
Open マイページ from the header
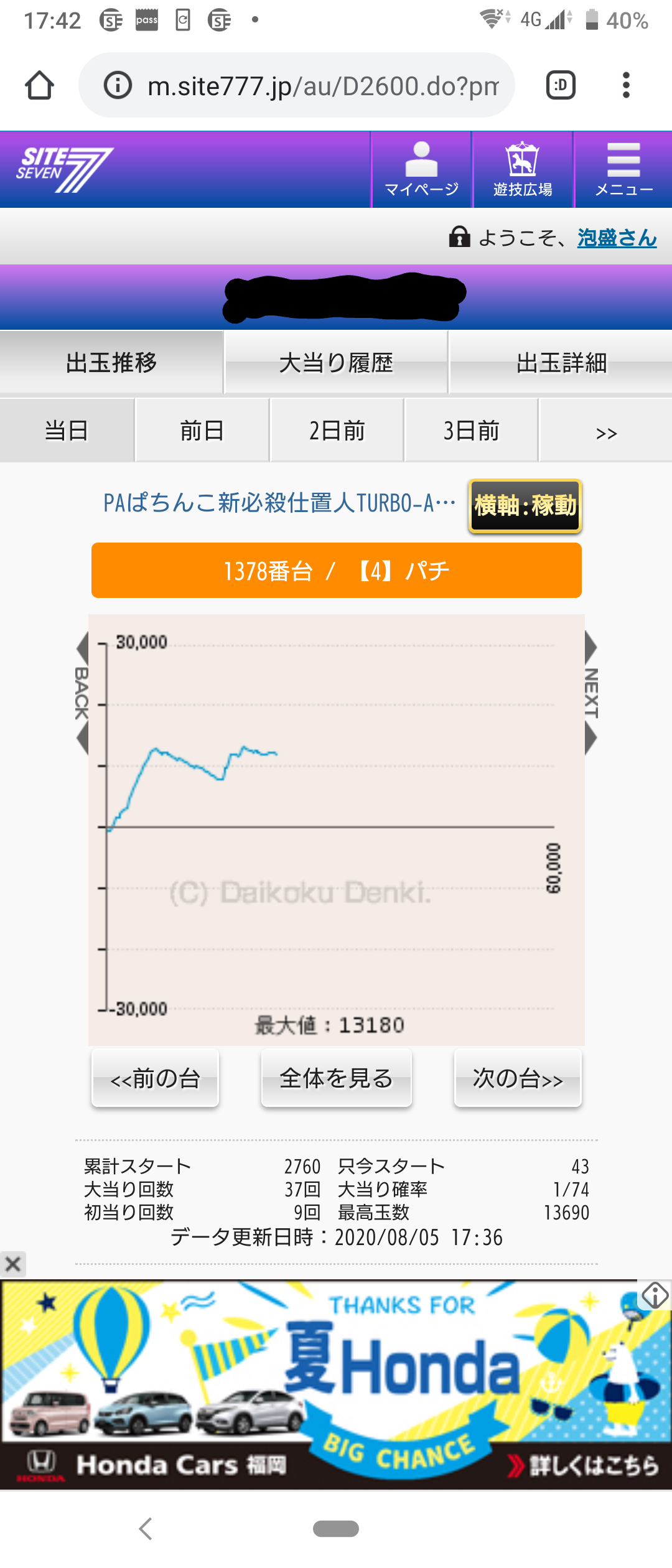coord(421,169)
